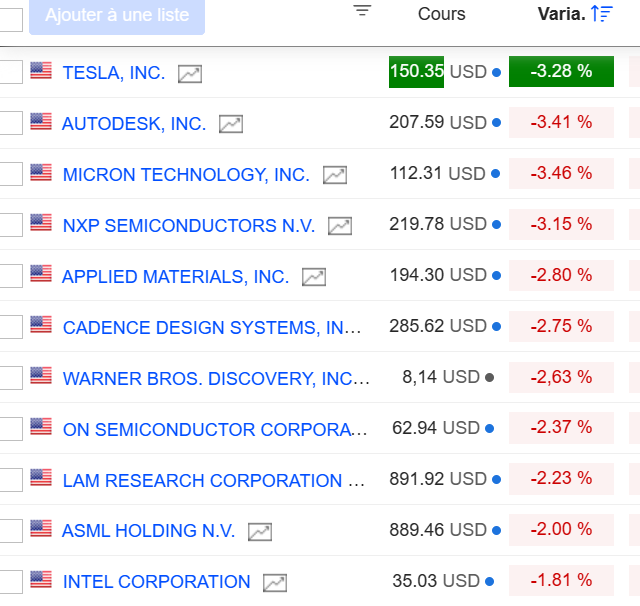Viewport: 640px width, 606px height.
Task: View the AUTODESK, INC. chart icon
Action: [231, 124]
